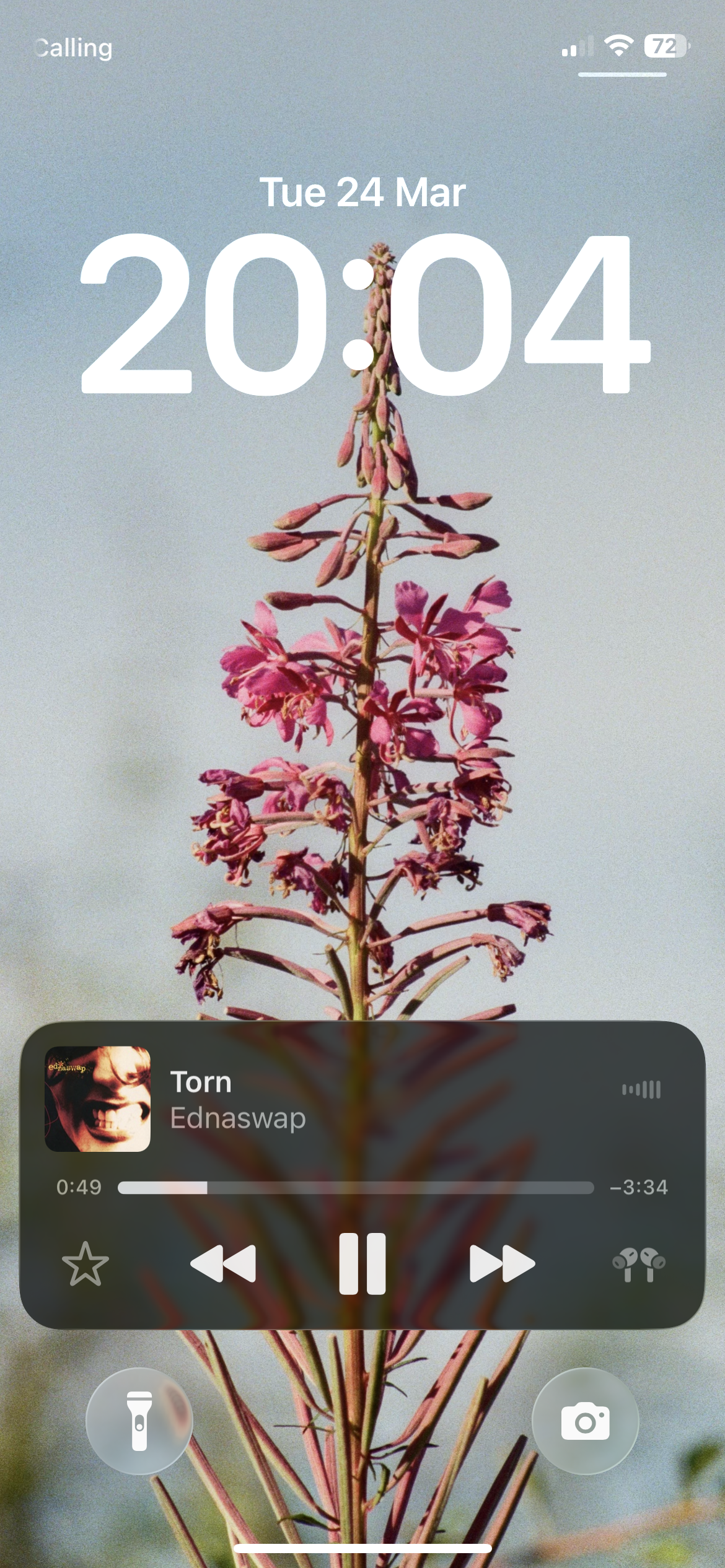This screenshot has width=725, height=1568.
Task: Turn on the flashlight
Action: [x=139, y=1421]
